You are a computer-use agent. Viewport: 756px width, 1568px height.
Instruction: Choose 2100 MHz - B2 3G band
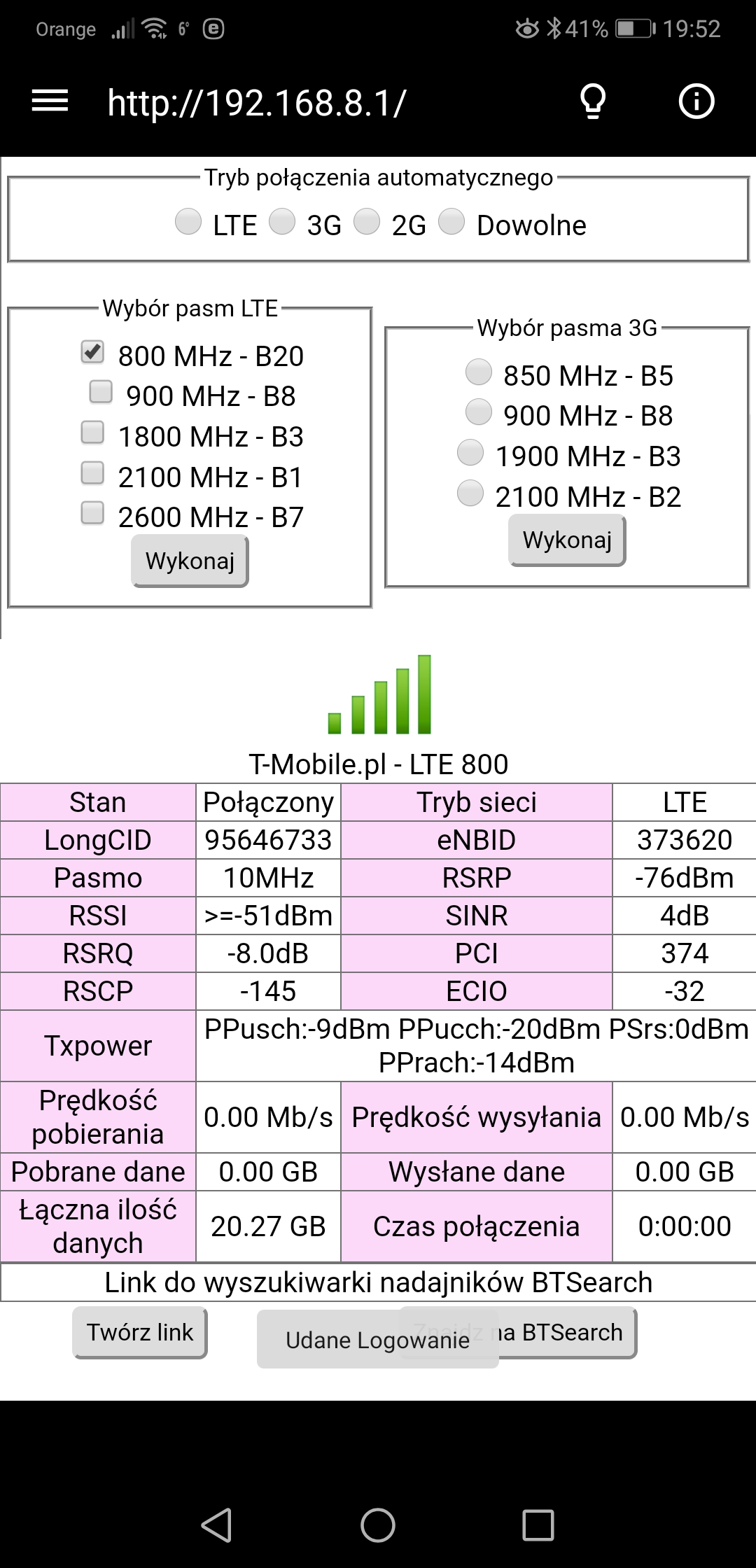(x=470, y=493)
